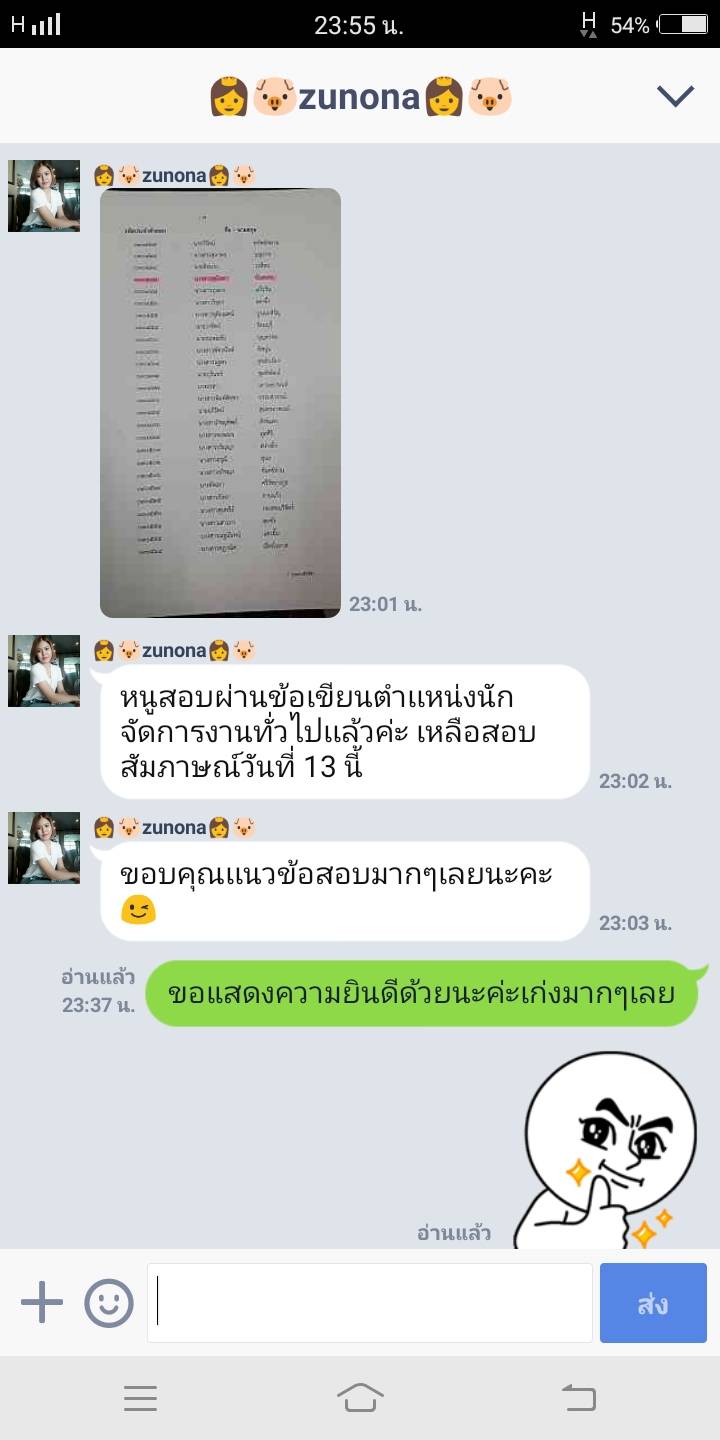Screen dimensions: 720x1440
Task: Tap the blue ส่ง send button
Action: (653, 1303)
